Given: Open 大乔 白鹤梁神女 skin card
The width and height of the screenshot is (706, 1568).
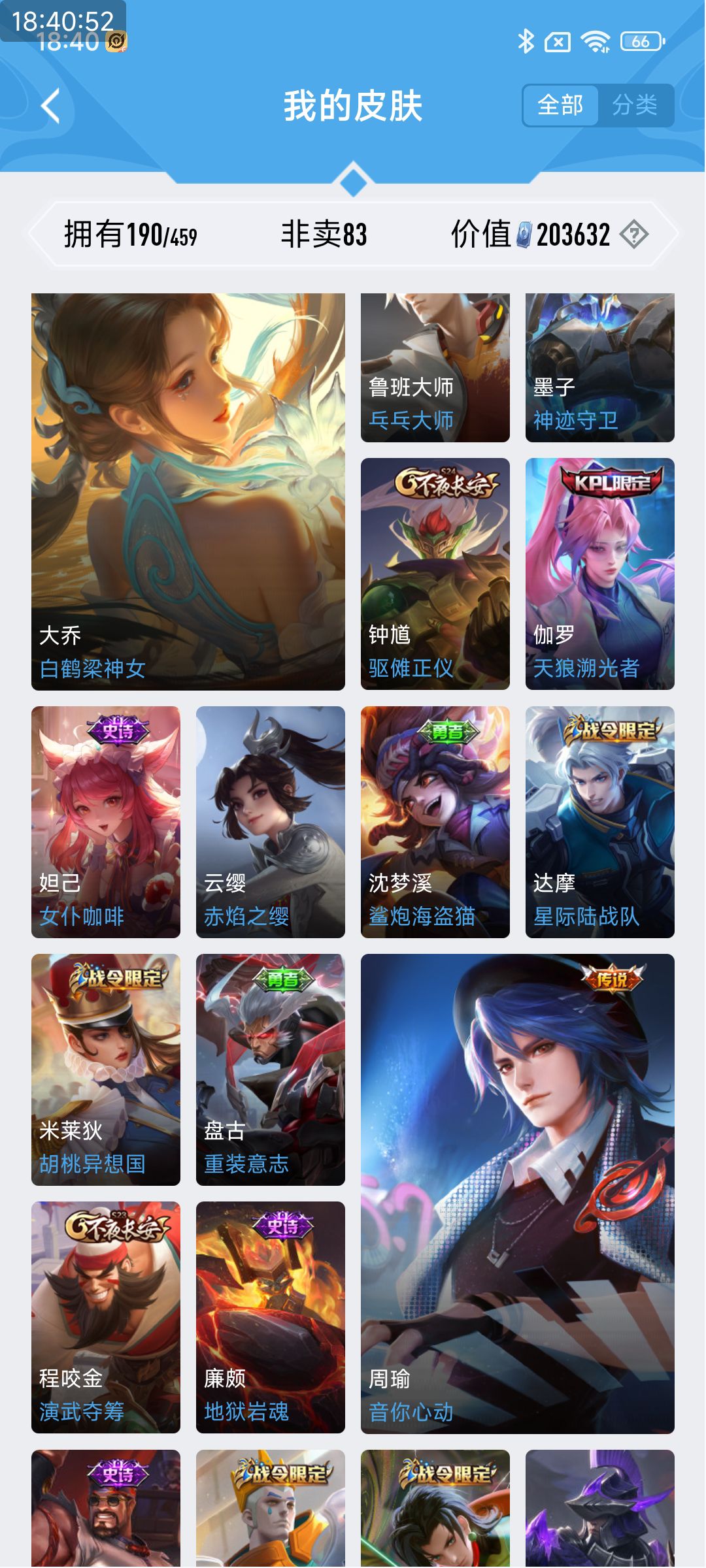Looking at the screenshot, I should pyautogui.click(x=188, y=491).
